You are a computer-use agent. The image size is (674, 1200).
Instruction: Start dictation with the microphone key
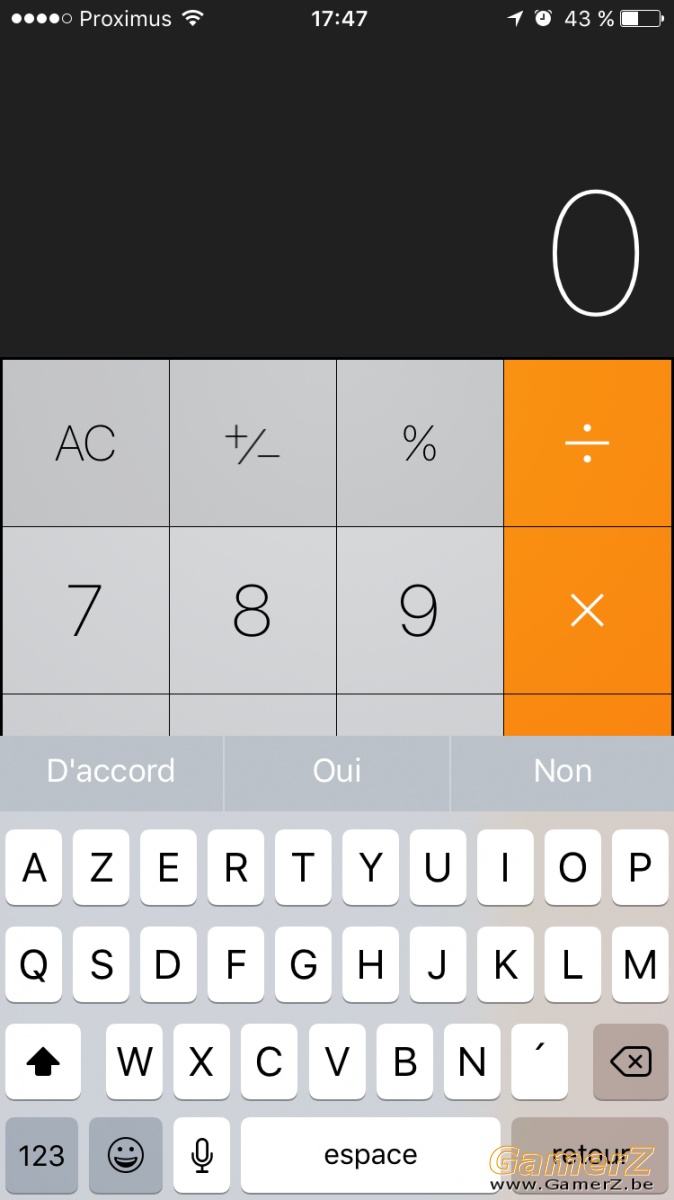pyautogui.click(x=201, y=1156)
